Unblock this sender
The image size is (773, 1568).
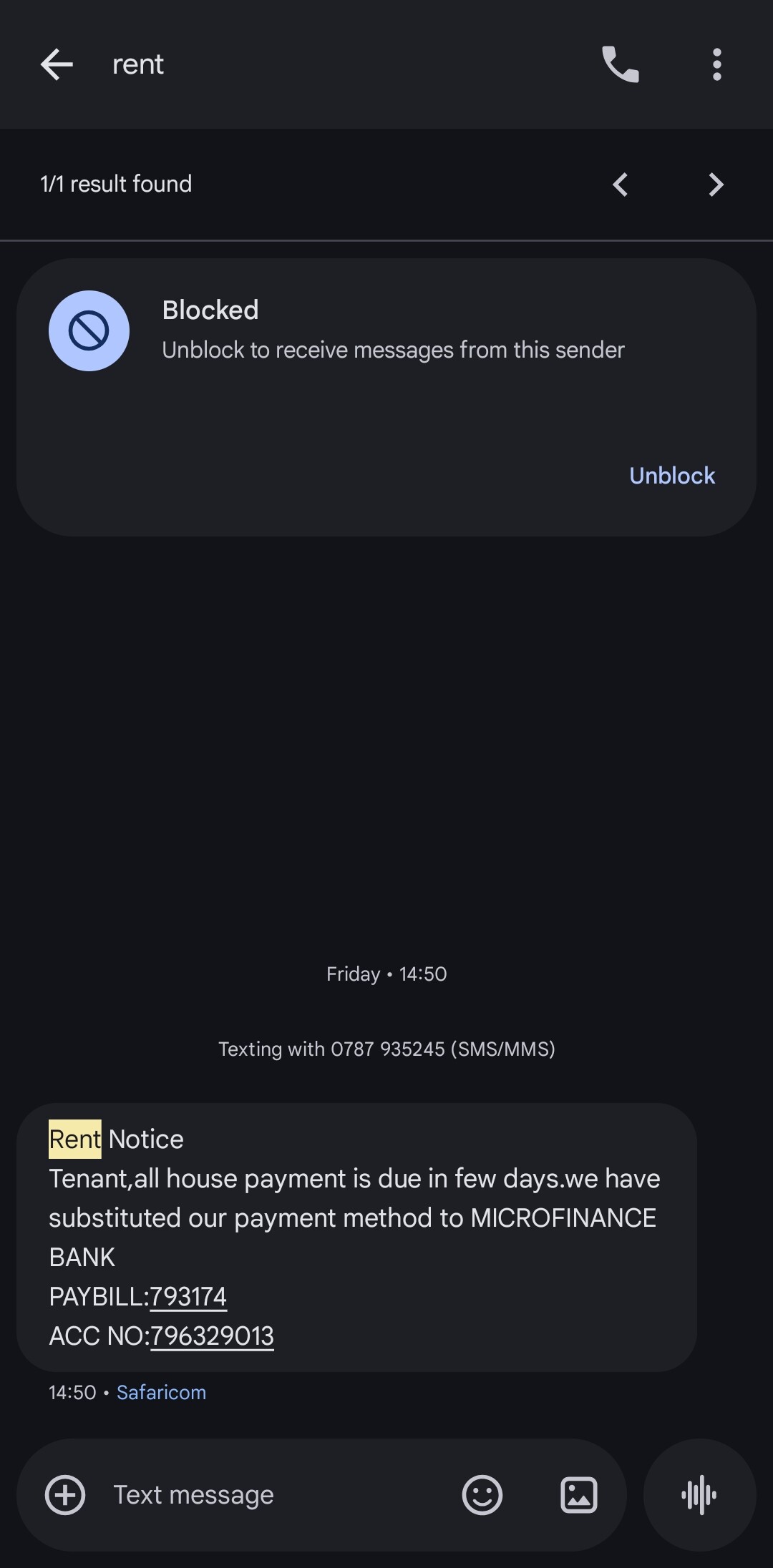(x=671, y=476)
